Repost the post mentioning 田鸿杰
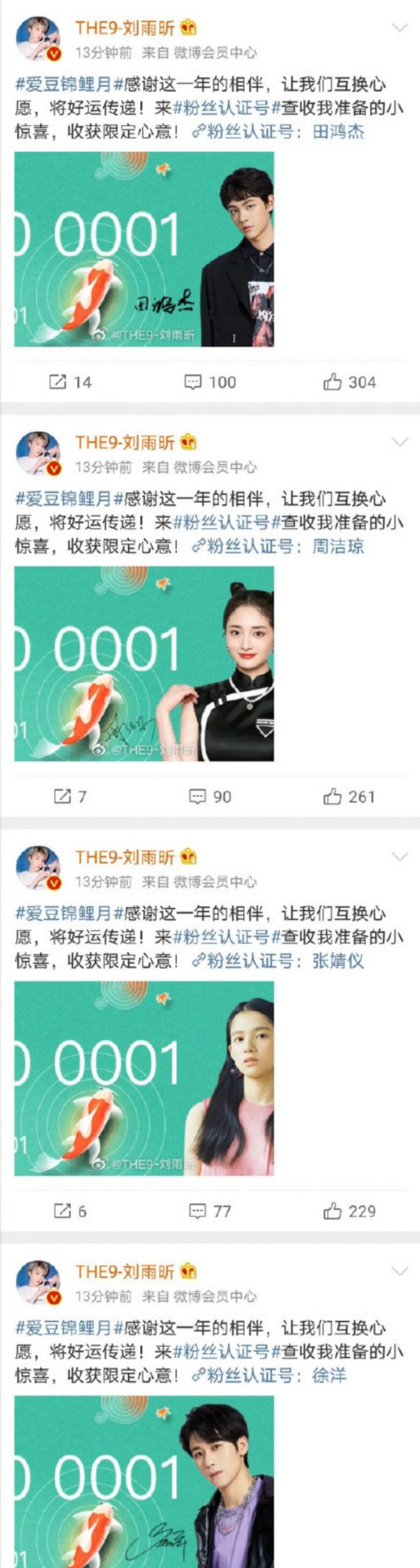Image resolution: width=420 pixels, height=1568 pixels. pos(69,382)
